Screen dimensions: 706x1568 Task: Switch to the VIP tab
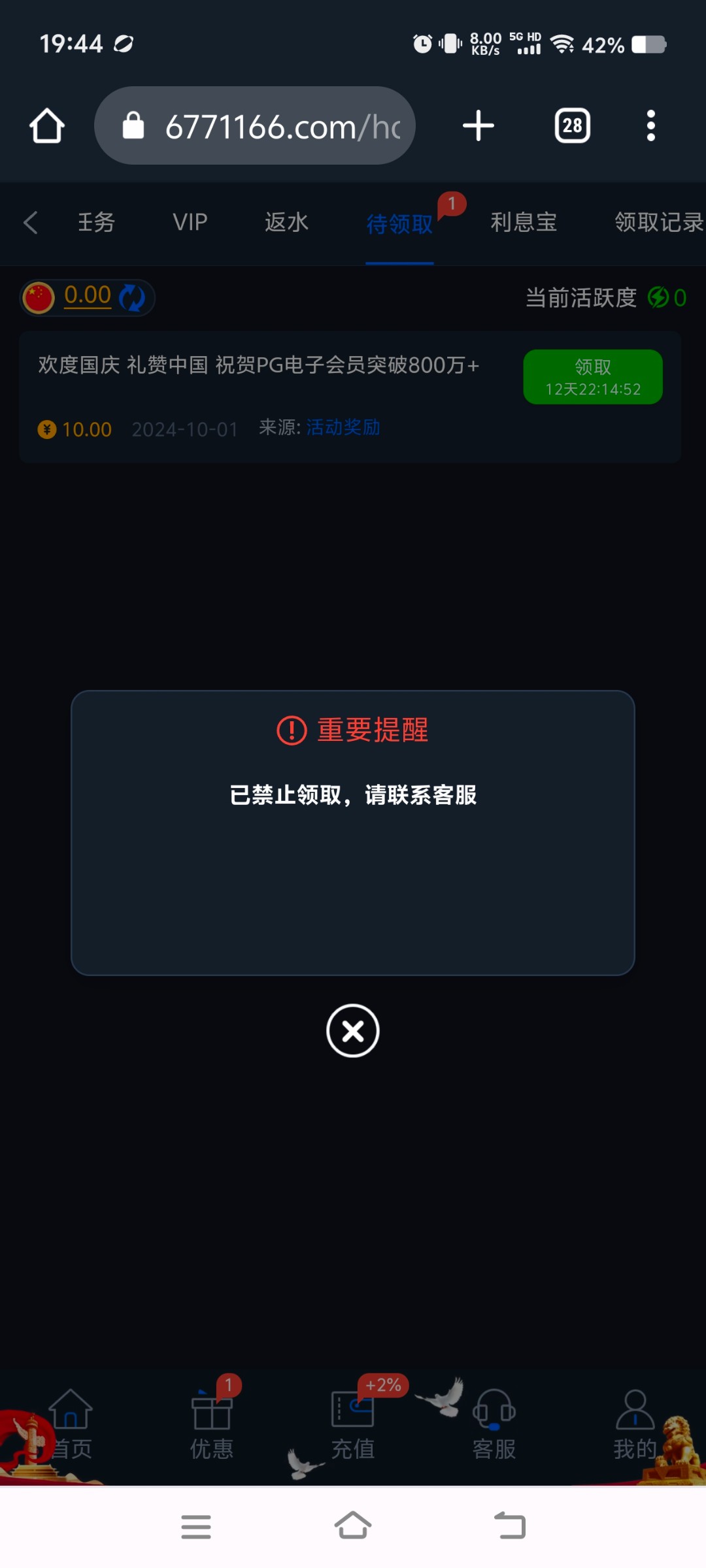click(x=190, y=222)
